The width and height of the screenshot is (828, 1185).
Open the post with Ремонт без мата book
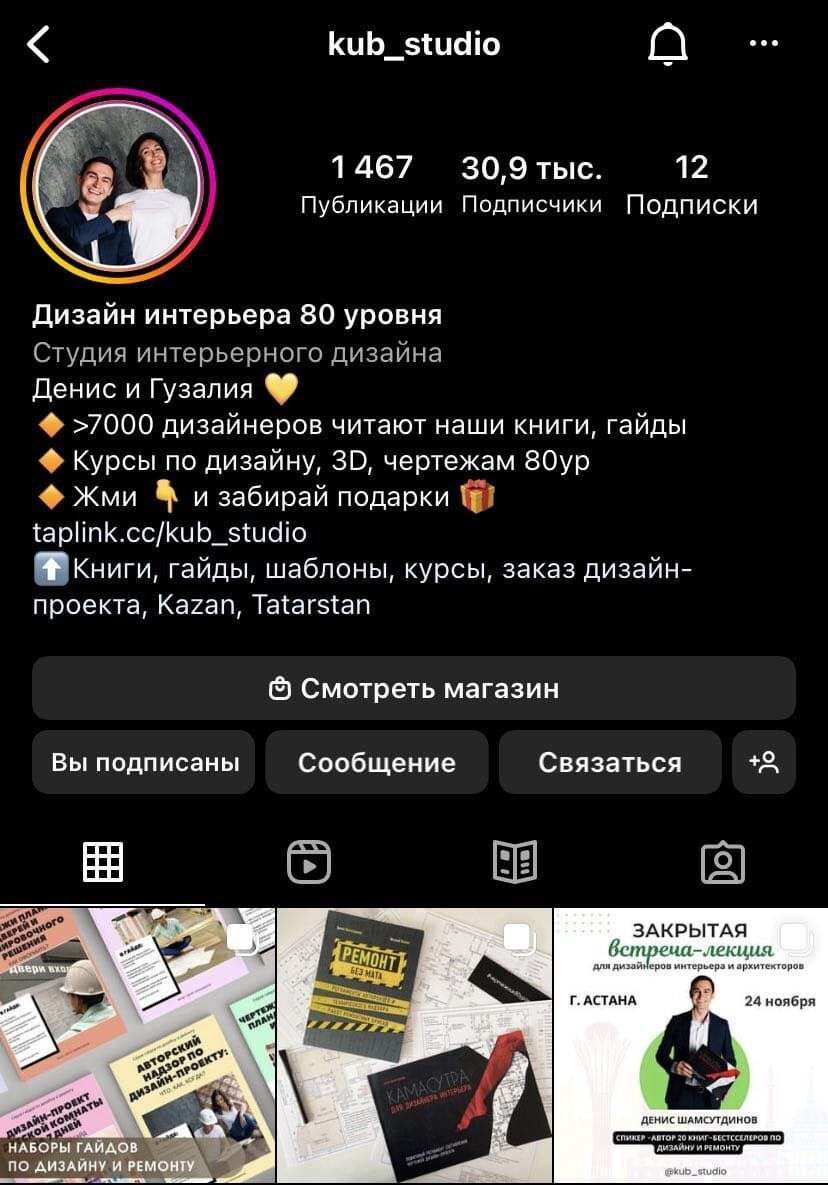click(413, 1045)
